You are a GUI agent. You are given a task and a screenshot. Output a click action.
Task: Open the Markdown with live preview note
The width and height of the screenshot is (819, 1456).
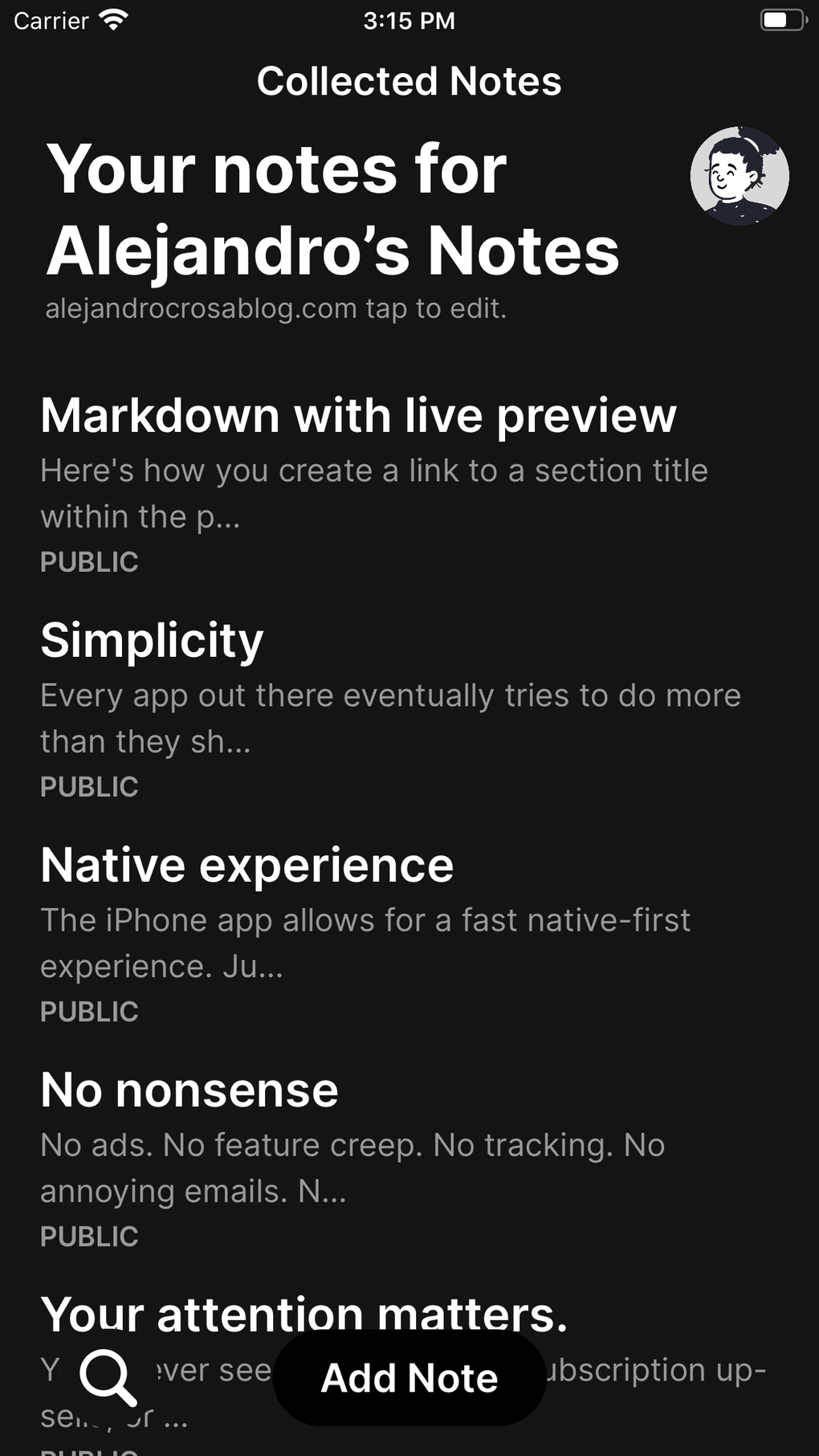pyautogui.click(x=358, y=416)
